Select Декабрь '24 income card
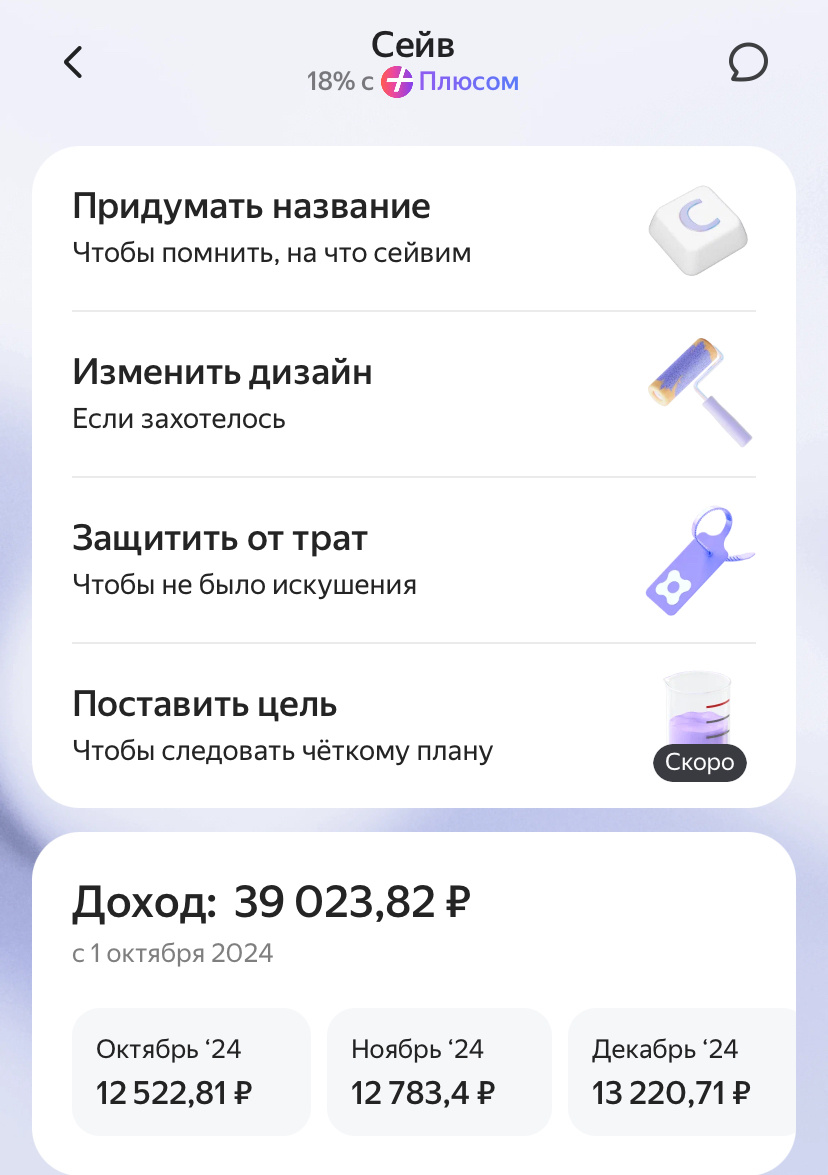The image size is (828, 1175). [681, 1072]
